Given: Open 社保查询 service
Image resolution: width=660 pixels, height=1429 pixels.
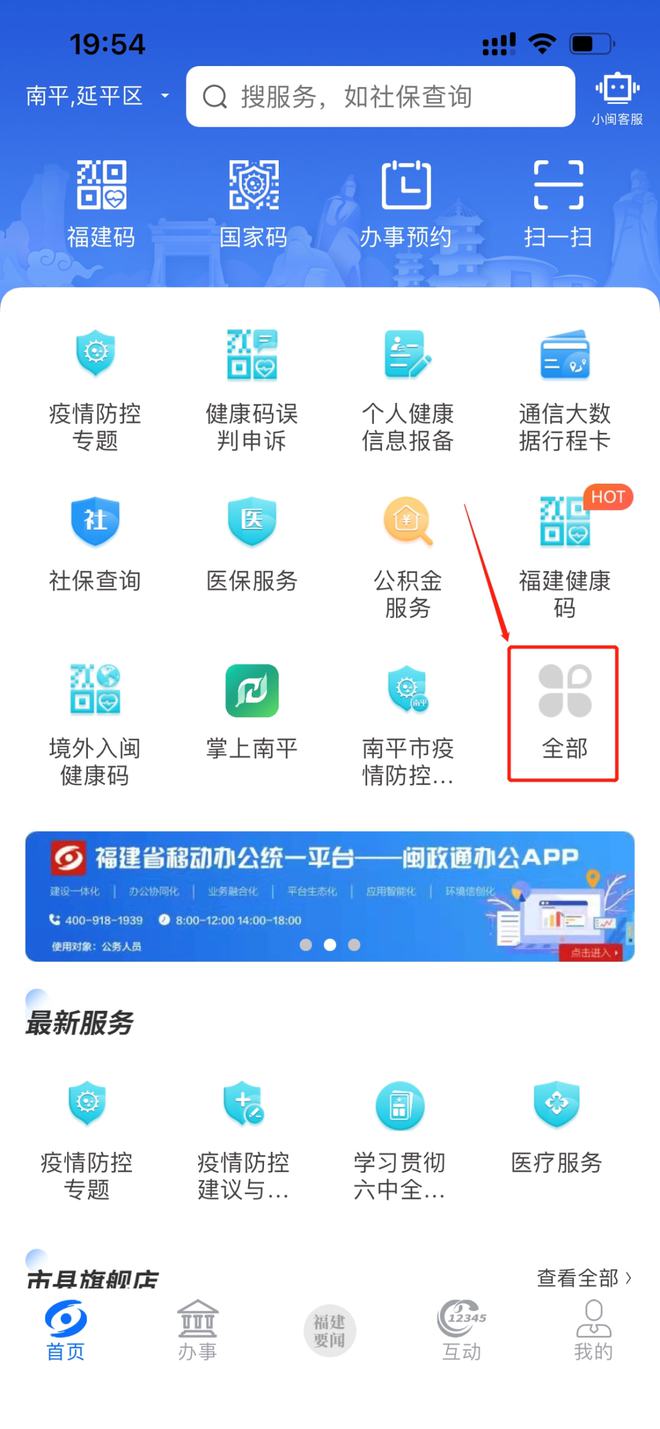Looking at the screenshot, I should coord(95,546).
